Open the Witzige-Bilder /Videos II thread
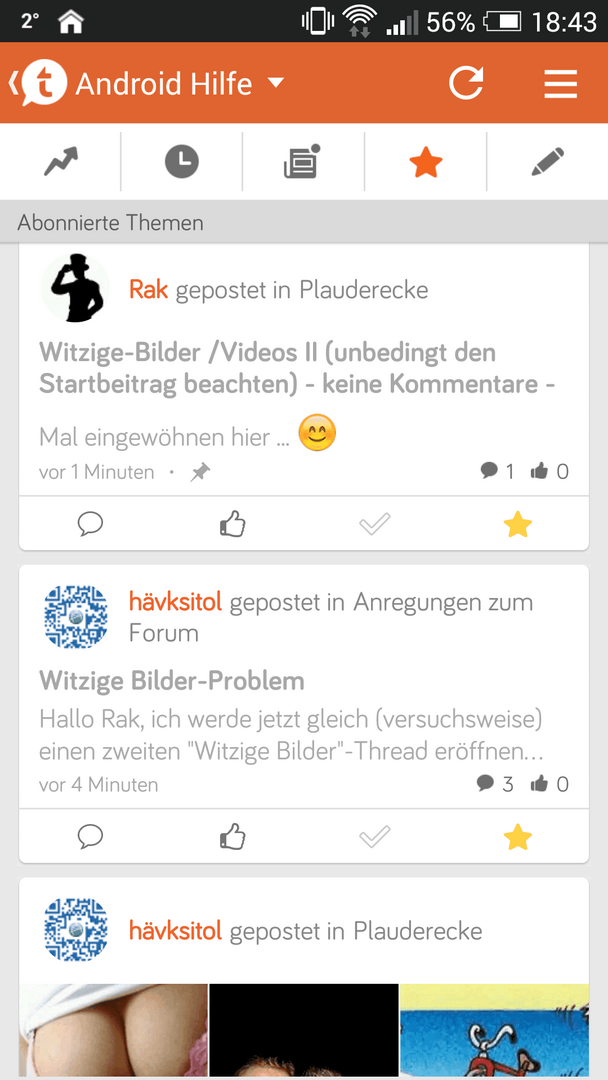The width and height of the screenshot is (608, 1080). tap(296, 368)
